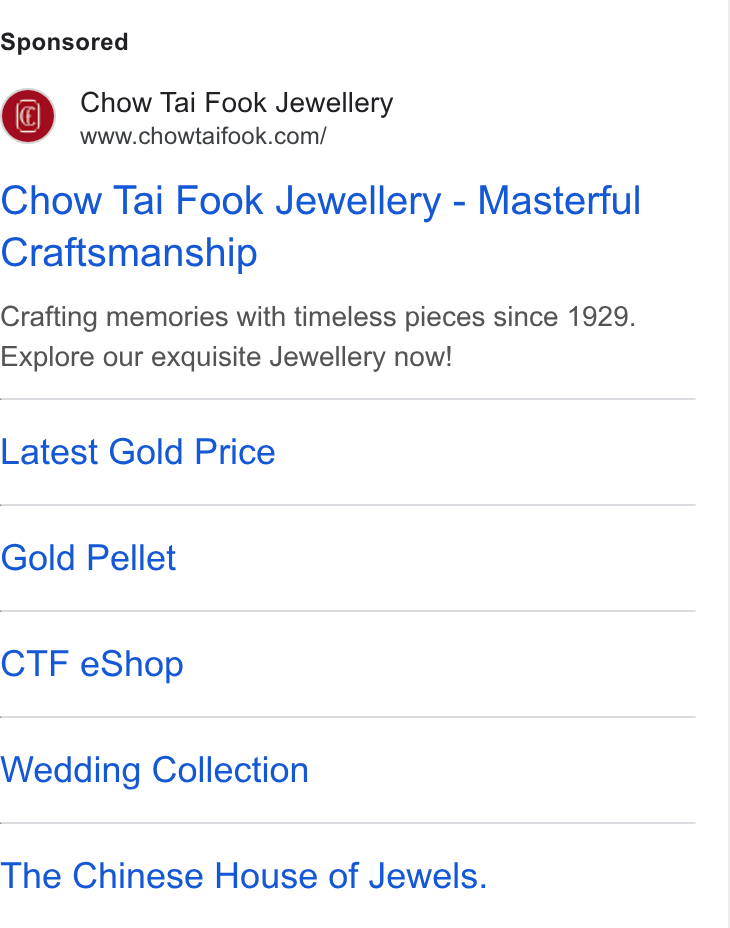The height and width of the screenshot is (928, 730).
Task: Open the Gold Pellet sitelink
Action: [x=88, y=558]
